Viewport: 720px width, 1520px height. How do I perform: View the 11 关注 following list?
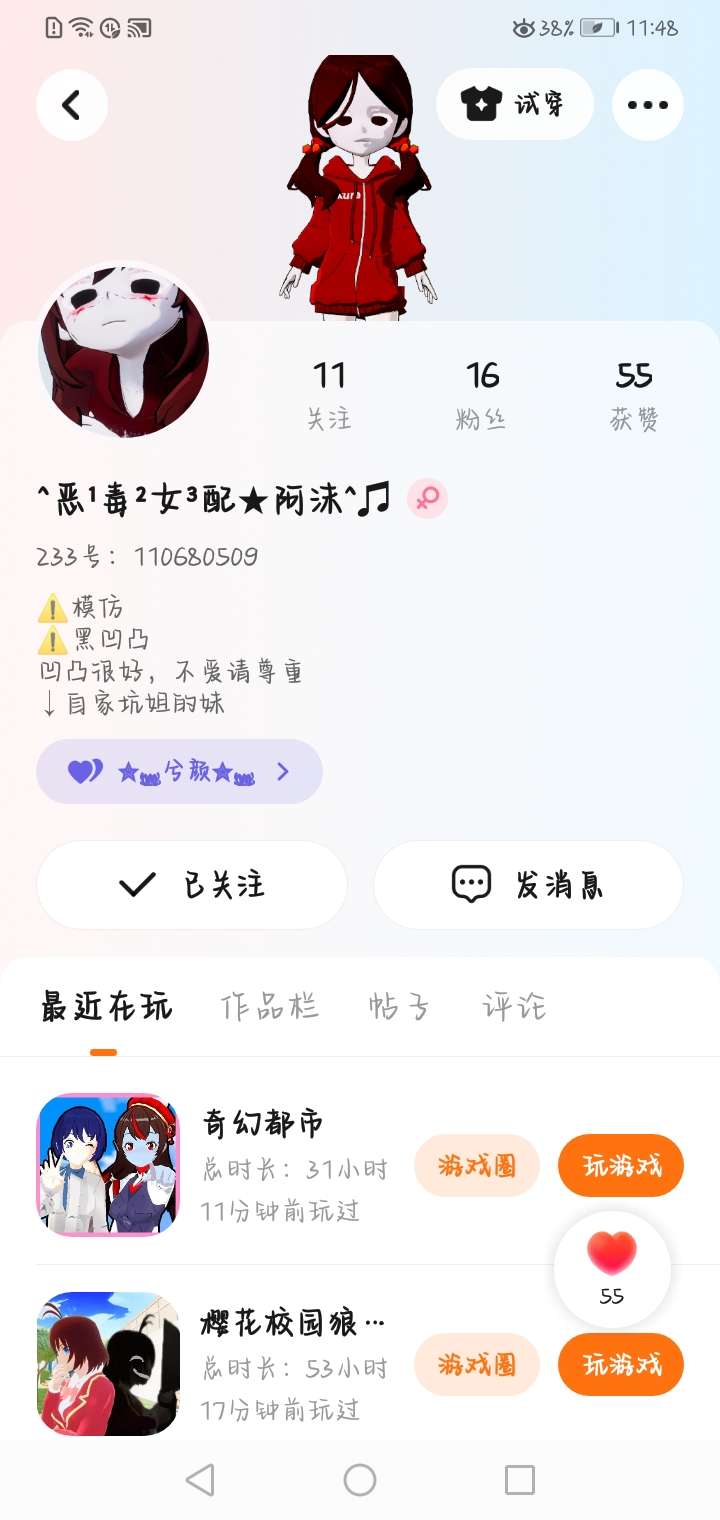[x=329, y=395]
